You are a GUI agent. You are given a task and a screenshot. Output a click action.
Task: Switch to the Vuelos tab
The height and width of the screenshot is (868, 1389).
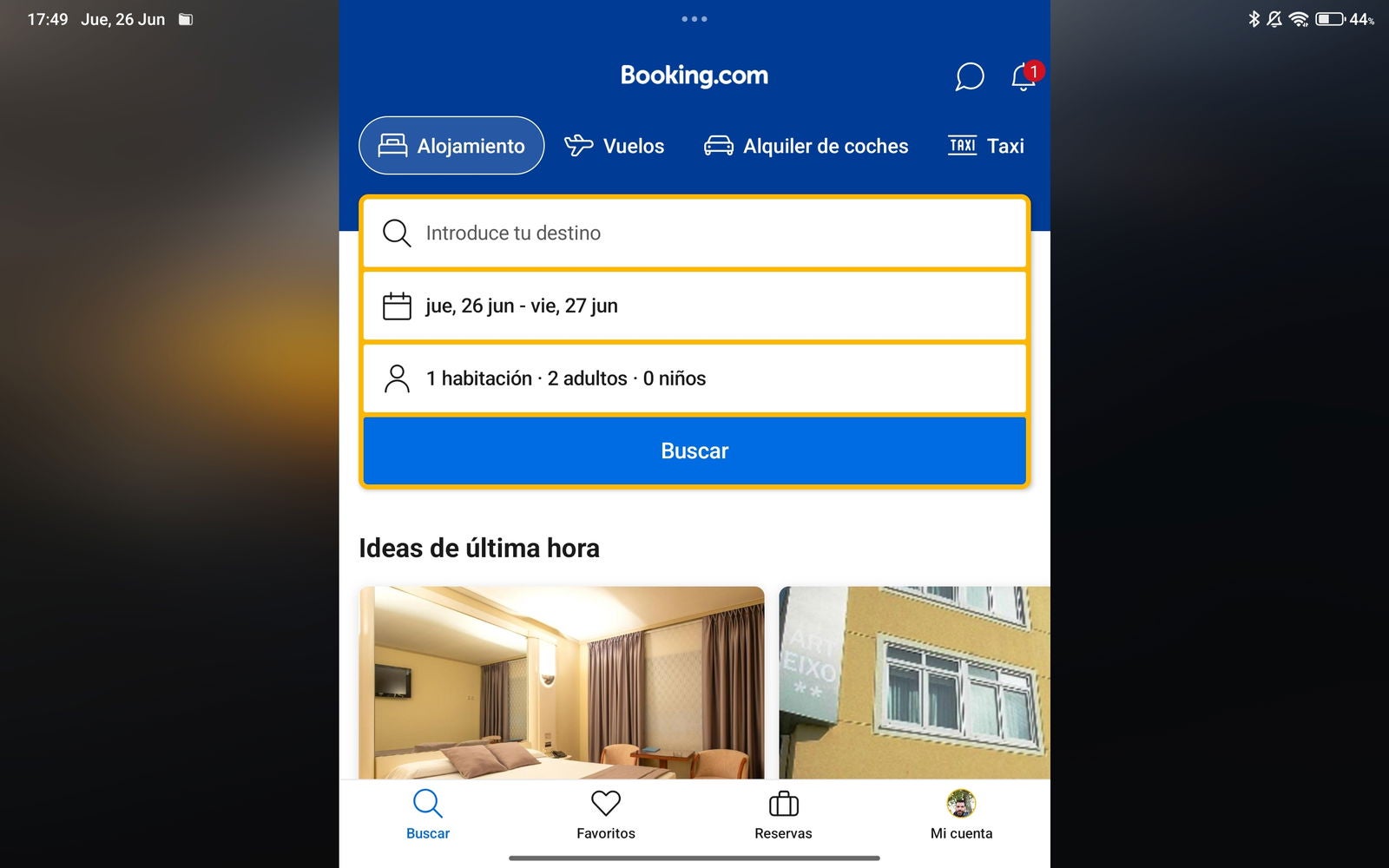coord(615,146)
